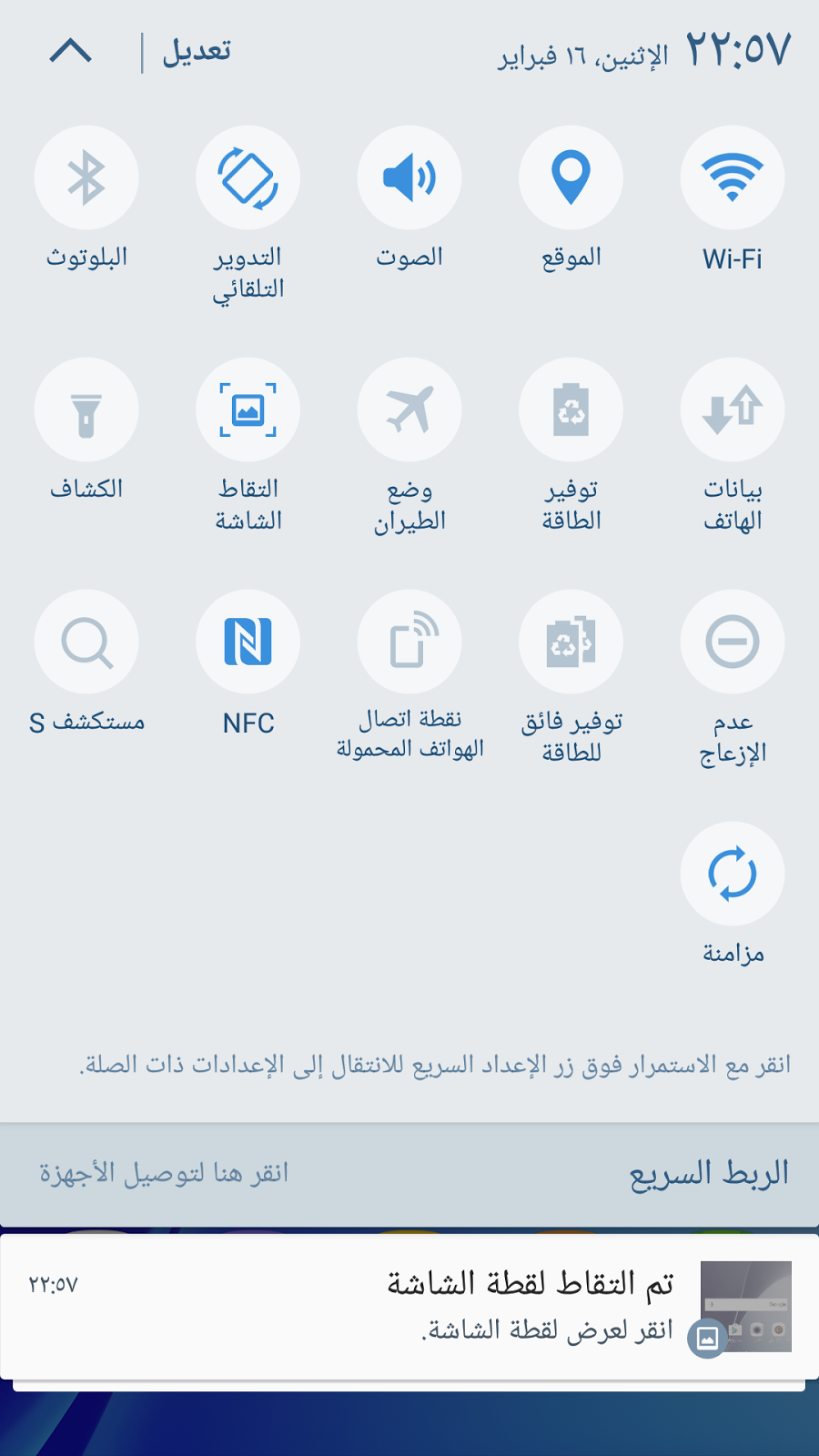The image size is (819, 1456).
Task: Open الربط السريع to connect devices
Action: (x=409, y=1174)
